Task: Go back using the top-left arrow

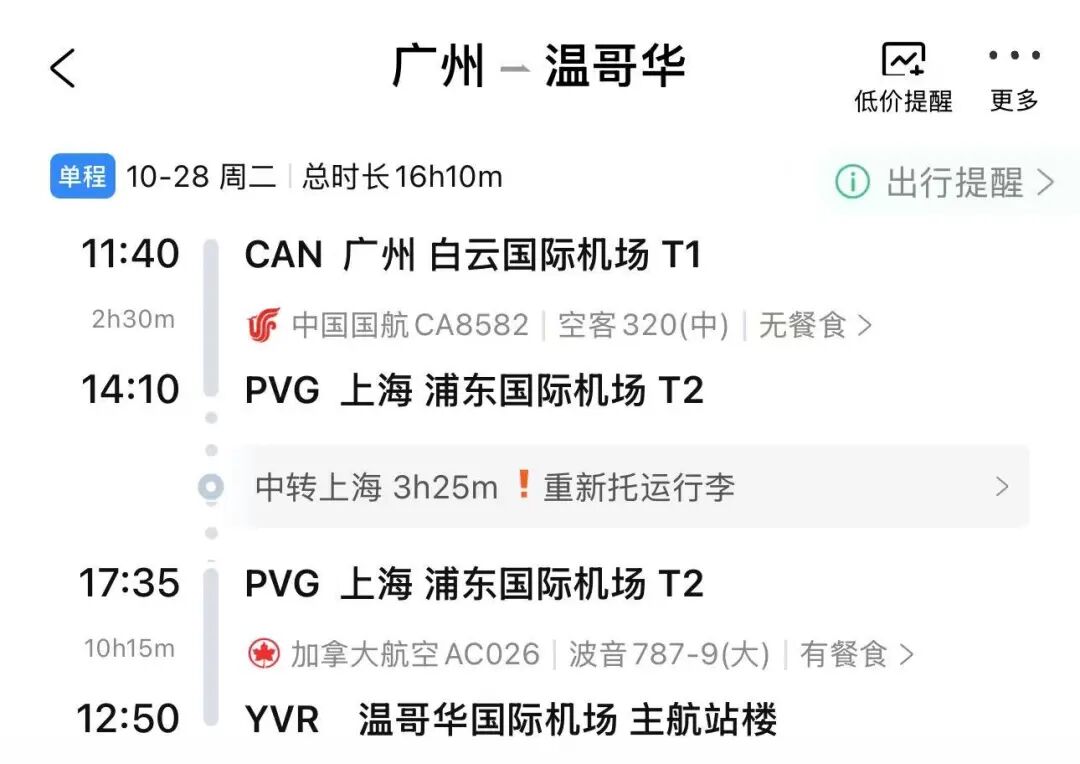Action: (x=63, y=69)
